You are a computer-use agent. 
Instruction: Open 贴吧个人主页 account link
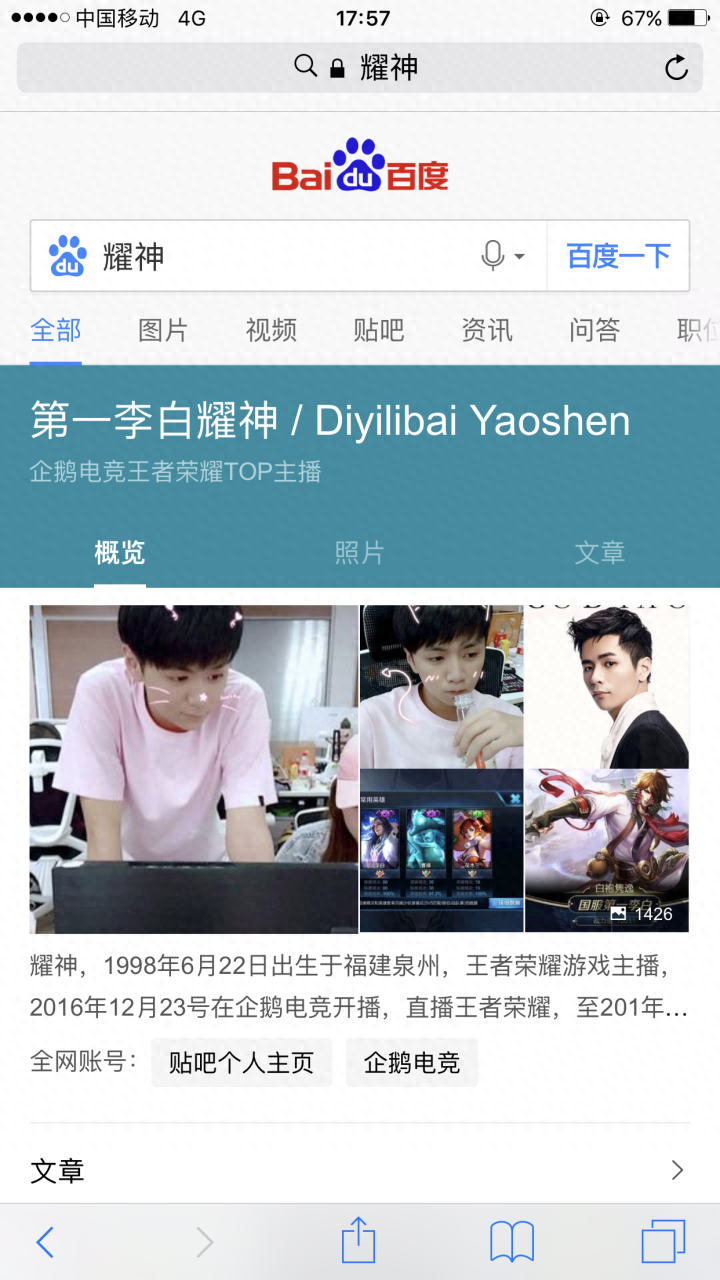(241, 1062)
